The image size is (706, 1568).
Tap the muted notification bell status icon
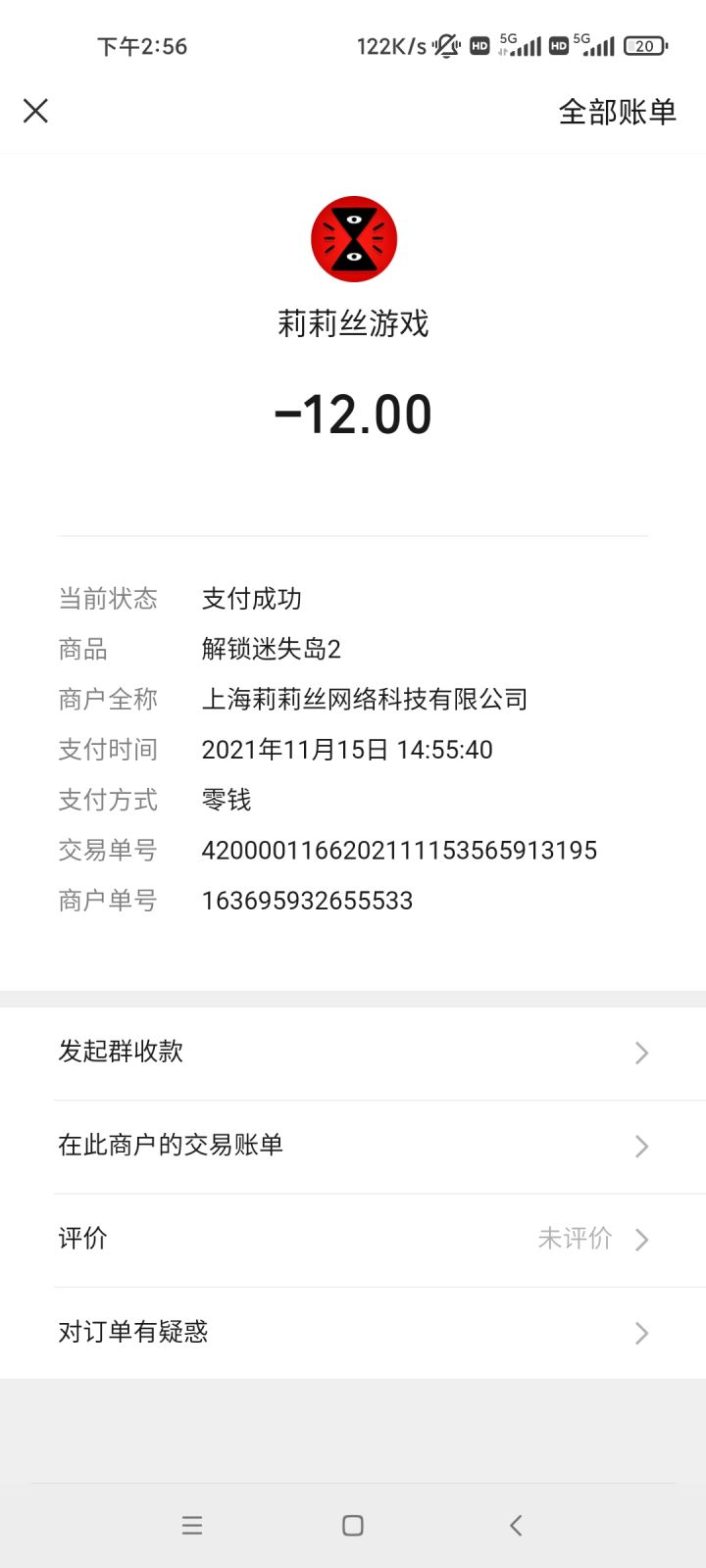coord(446,45)
